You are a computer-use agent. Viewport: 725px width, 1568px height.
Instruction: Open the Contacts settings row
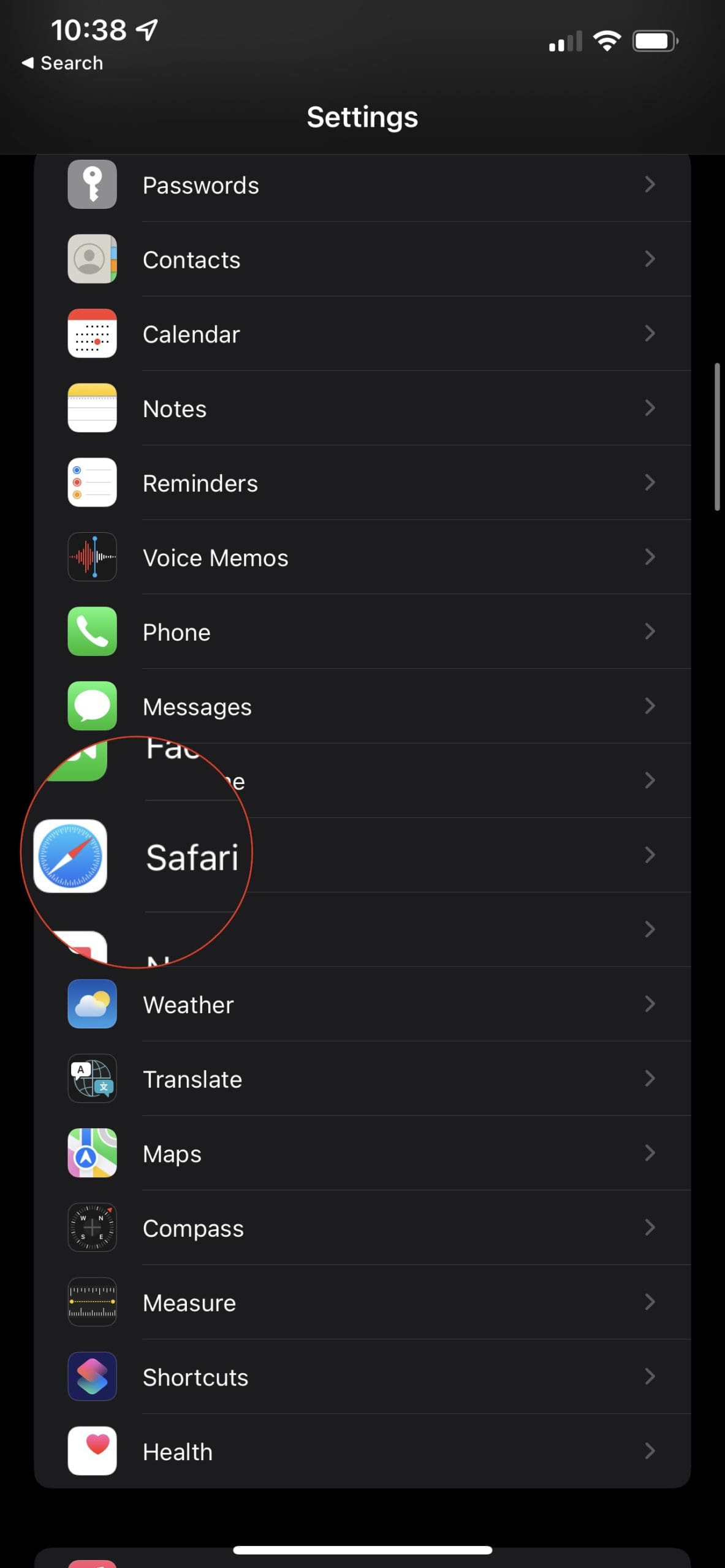tap(362, 259)
